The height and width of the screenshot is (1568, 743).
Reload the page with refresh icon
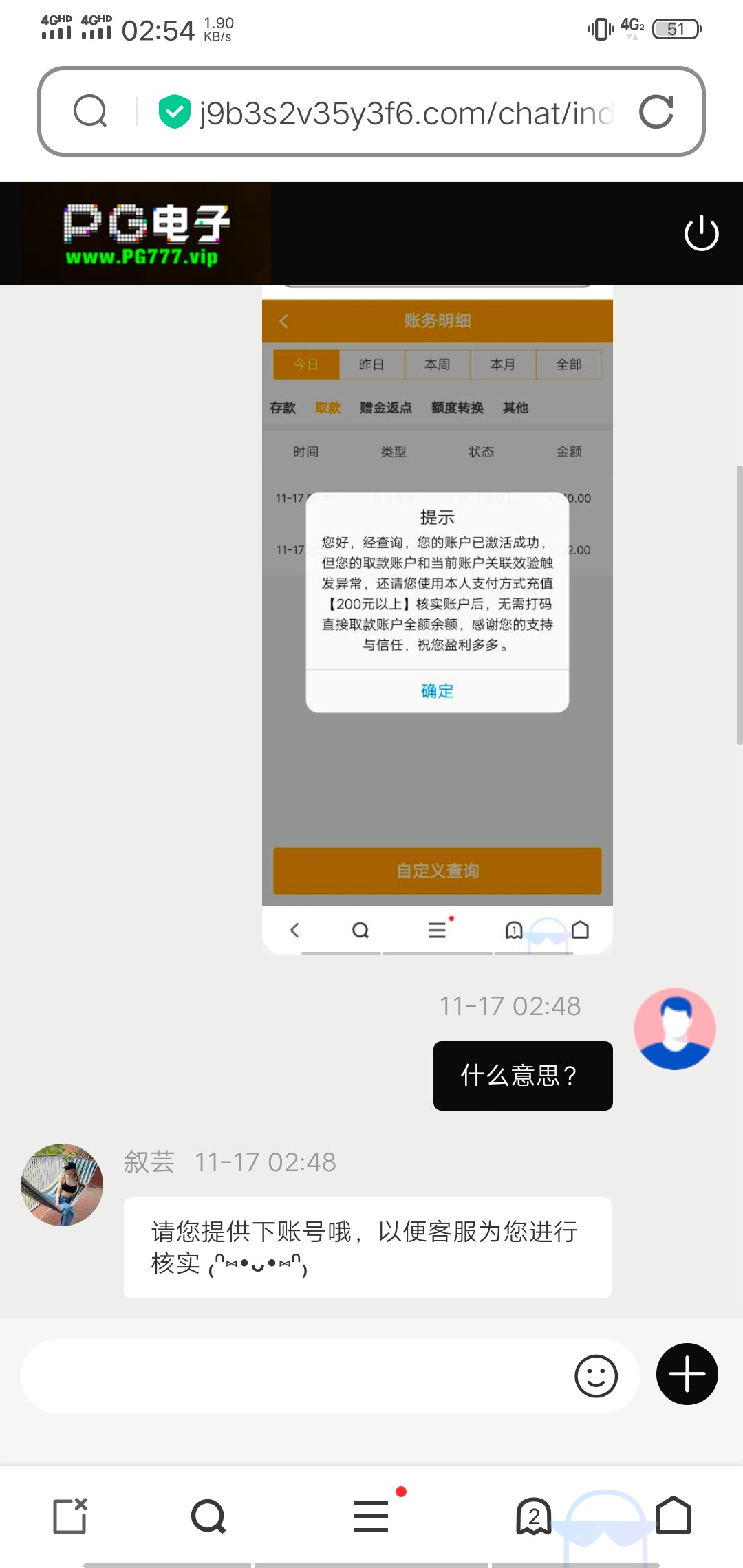(x=656, y=111)
